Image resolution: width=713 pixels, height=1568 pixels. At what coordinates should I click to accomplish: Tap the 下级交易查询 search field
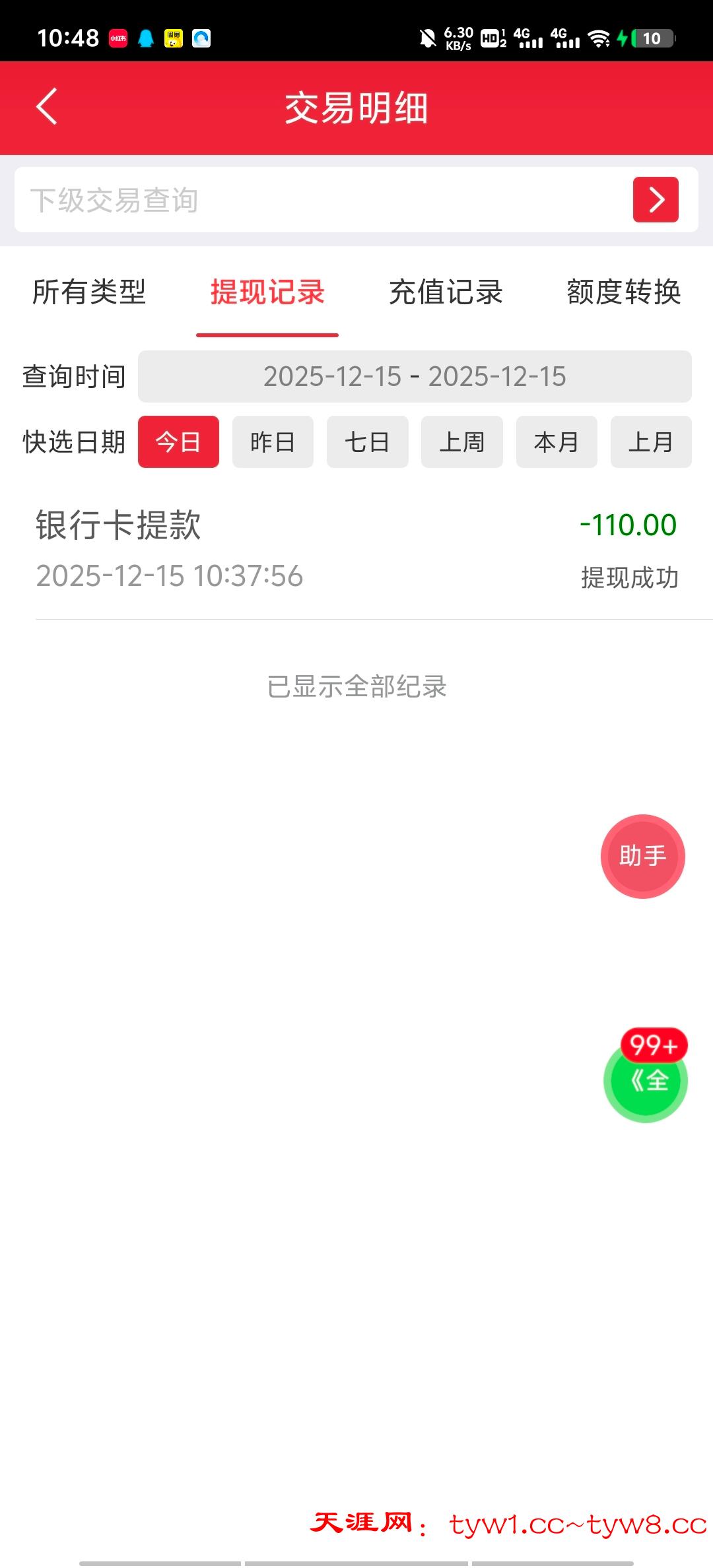pyautogui.click(x=317, y=200)
